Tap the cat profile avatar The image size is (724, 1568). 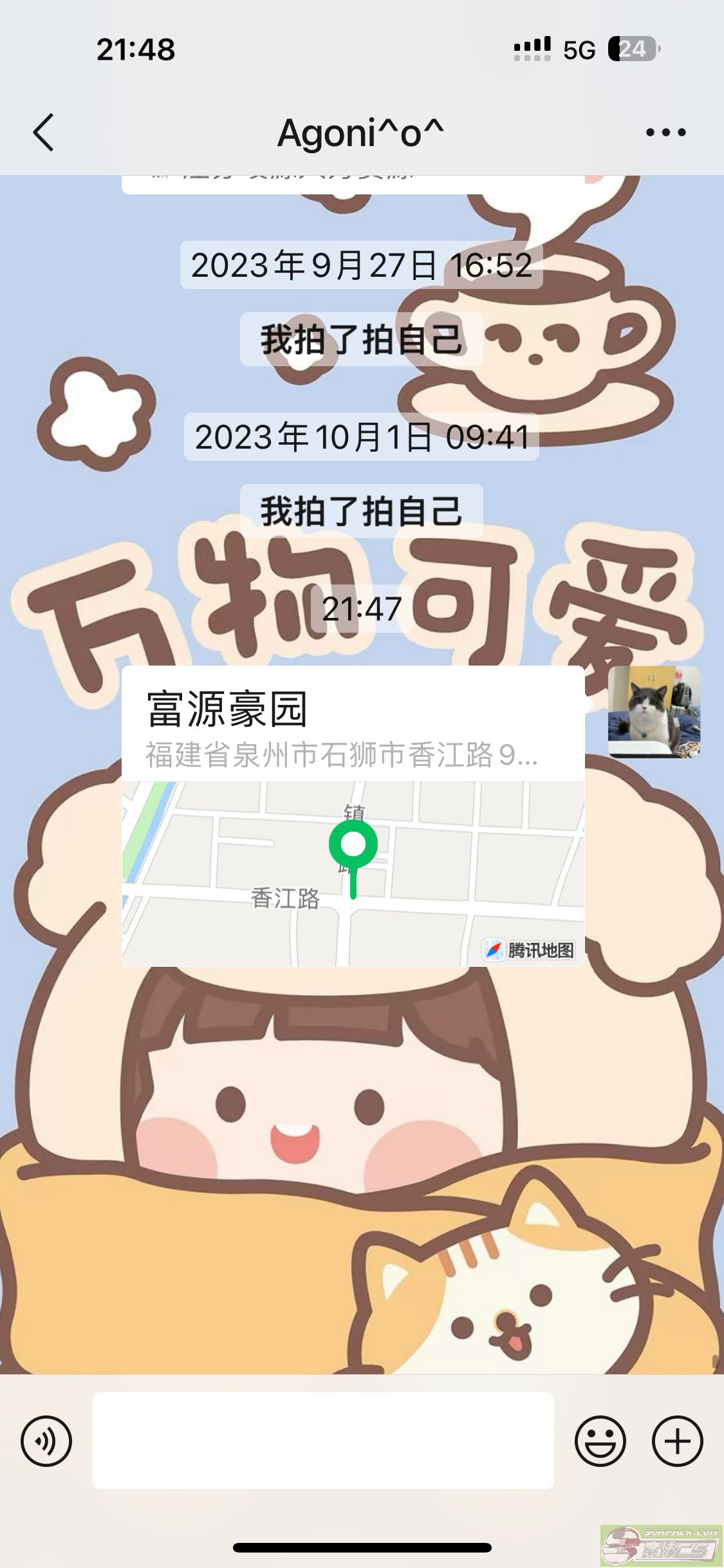pyautogui.click(x=654, y=711)
